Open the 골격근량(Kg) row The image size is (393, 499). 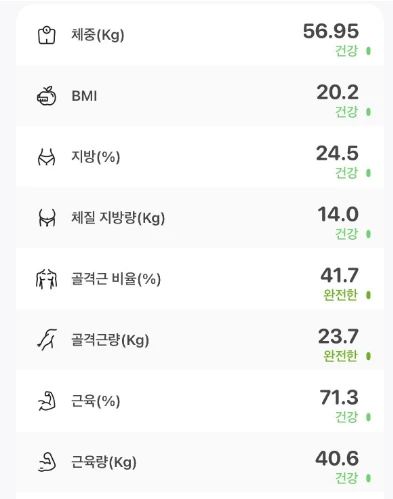[200, 340]
